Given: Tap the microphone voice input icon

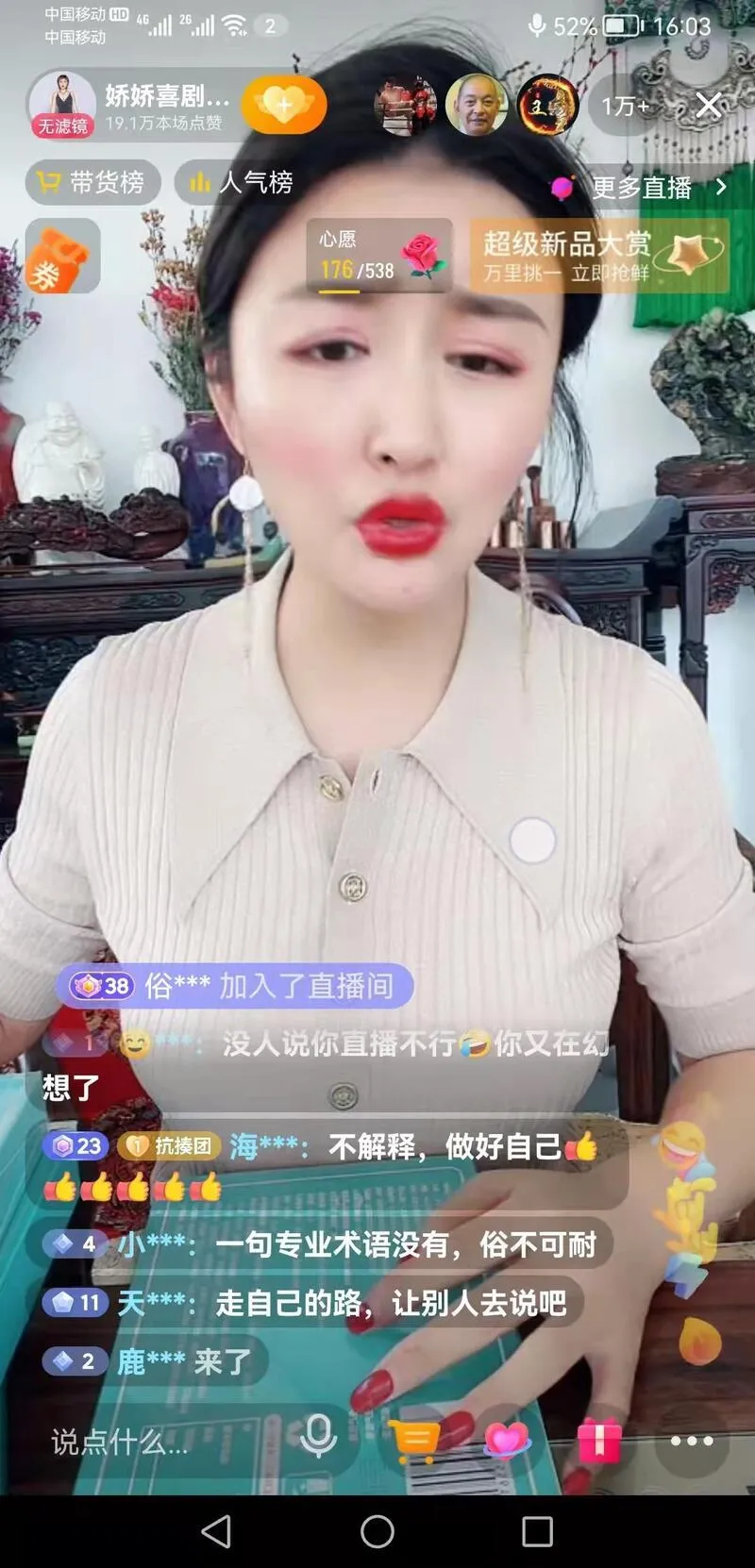Looking at the screenshot, I should 318,1439.
